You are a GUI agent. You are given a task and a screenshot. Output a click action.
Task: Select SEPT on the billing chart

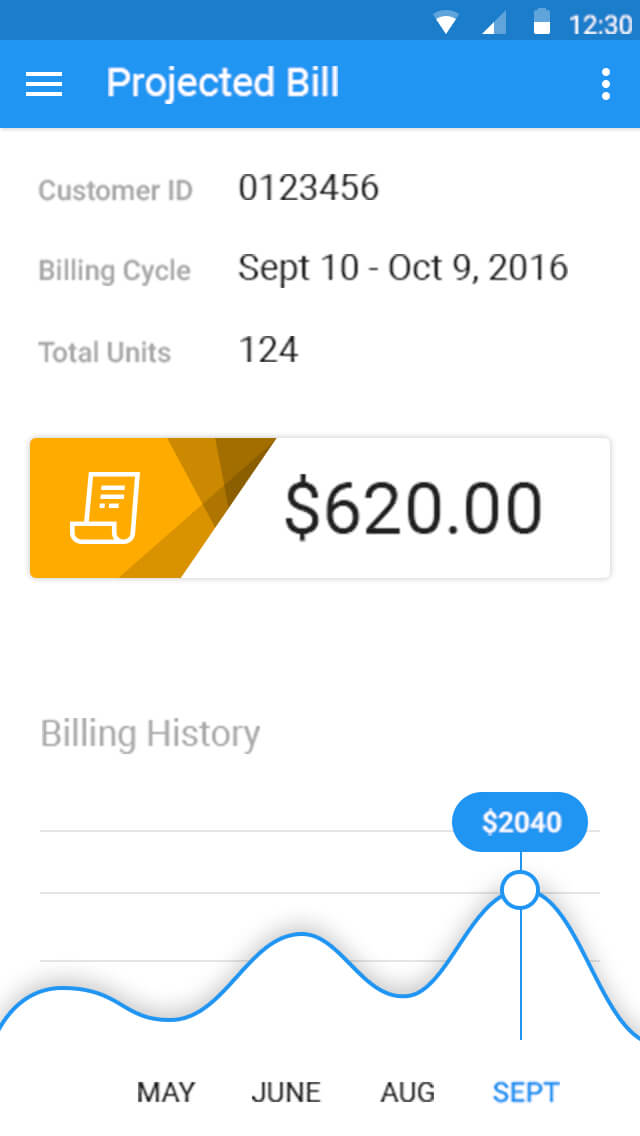(525, 1092)
